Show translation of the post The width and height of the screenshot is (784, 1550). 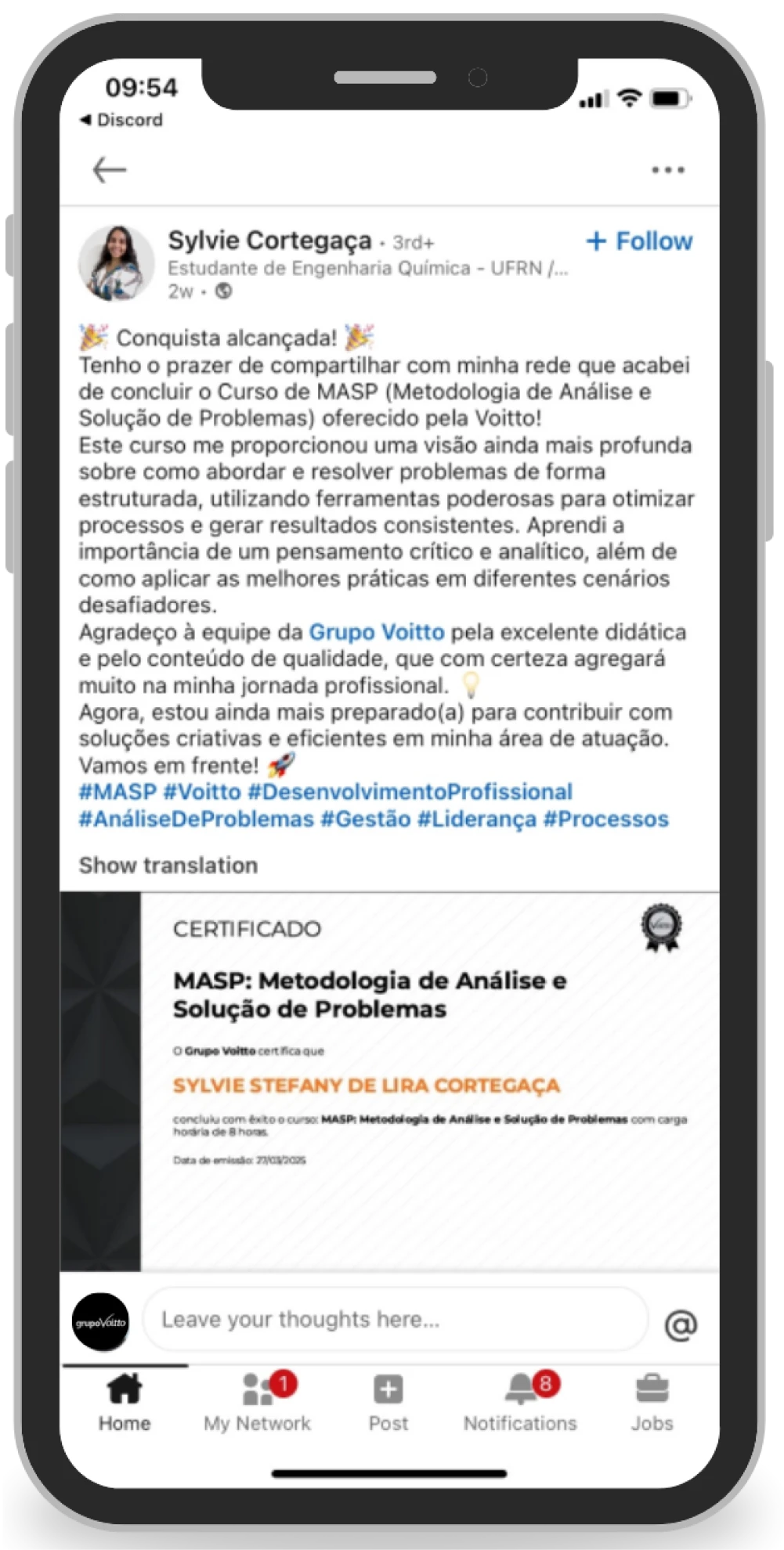(x=168, y=865)
